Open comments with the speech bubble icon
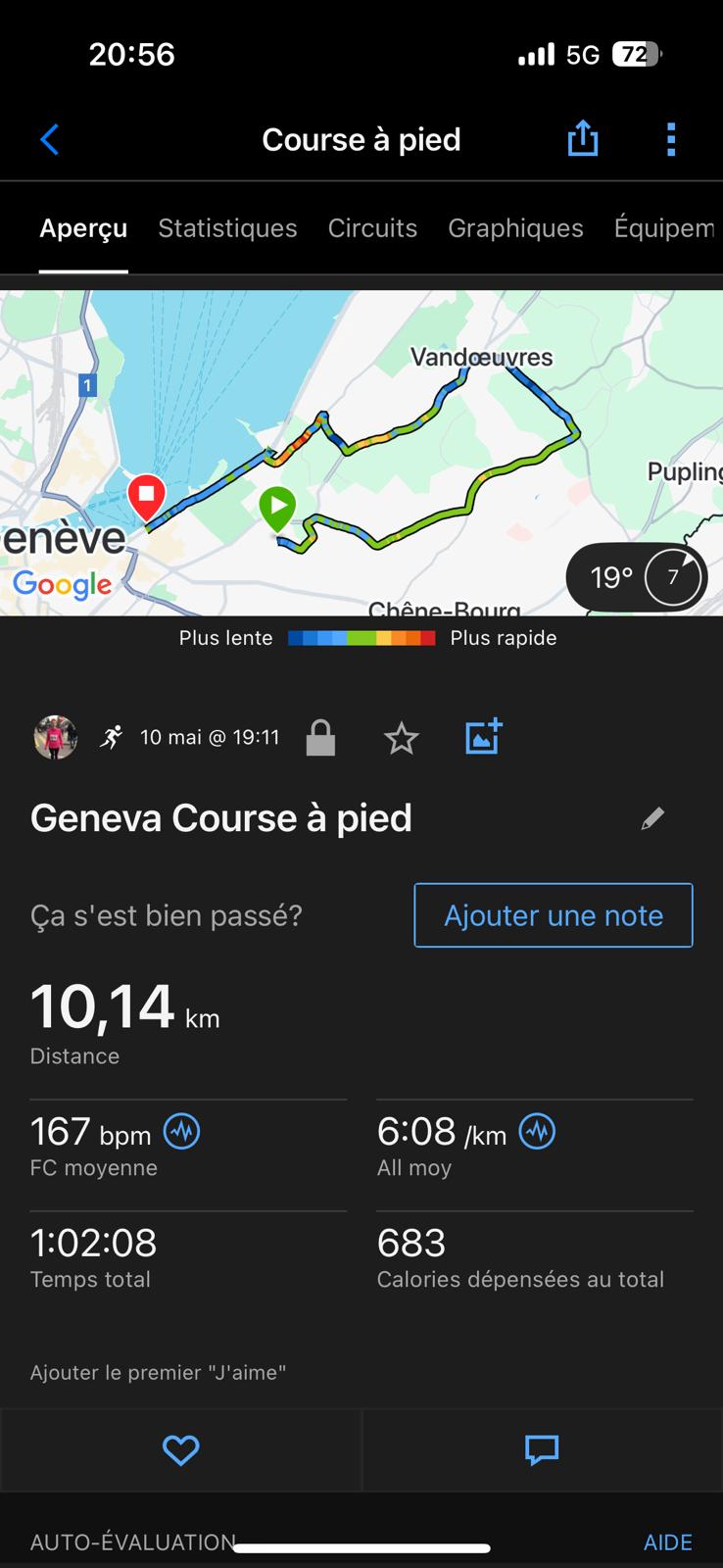The image size is (723, 1568). pos(542,1450)
